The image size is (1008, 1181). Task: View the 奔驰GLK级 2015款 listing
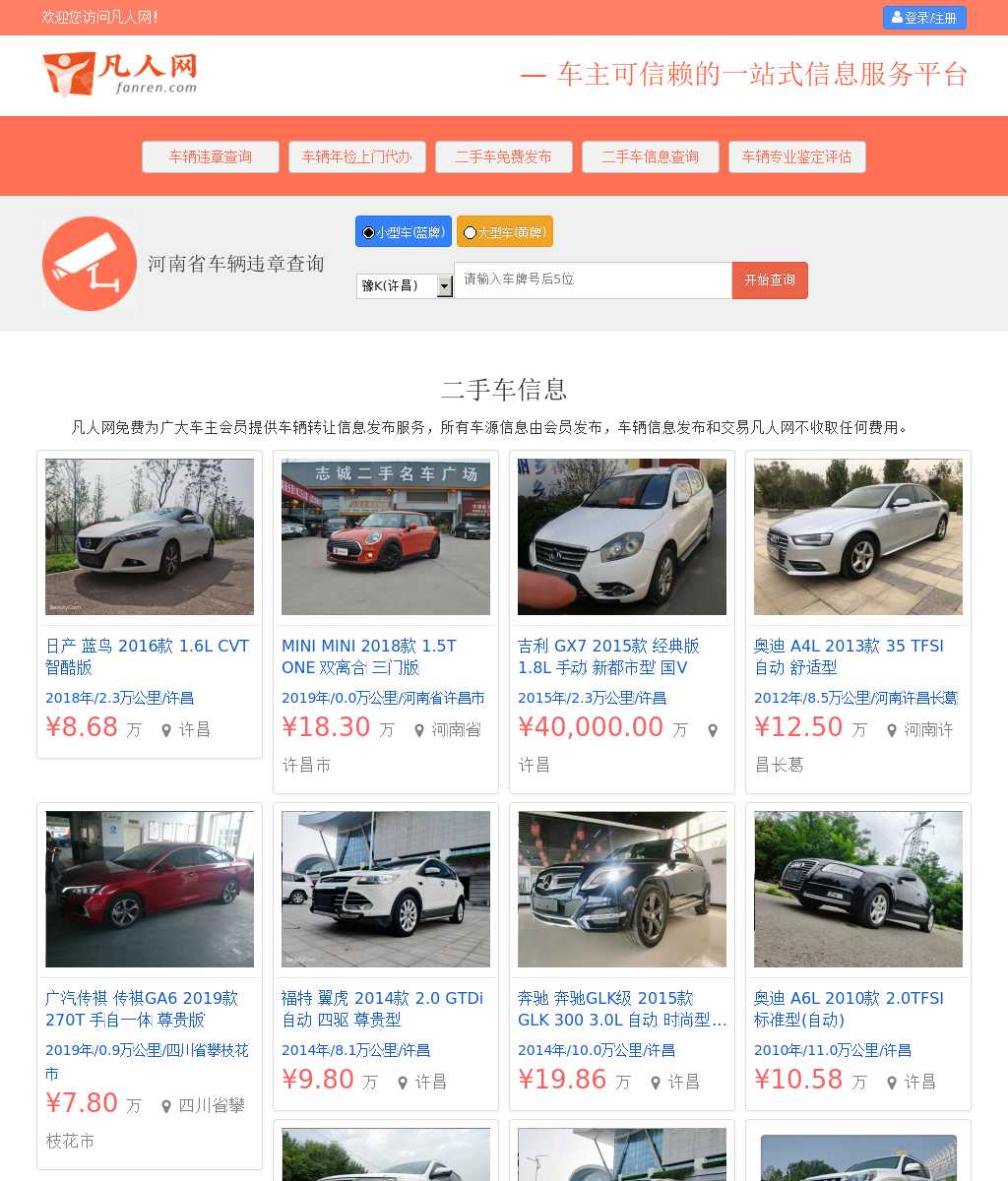620,1008
